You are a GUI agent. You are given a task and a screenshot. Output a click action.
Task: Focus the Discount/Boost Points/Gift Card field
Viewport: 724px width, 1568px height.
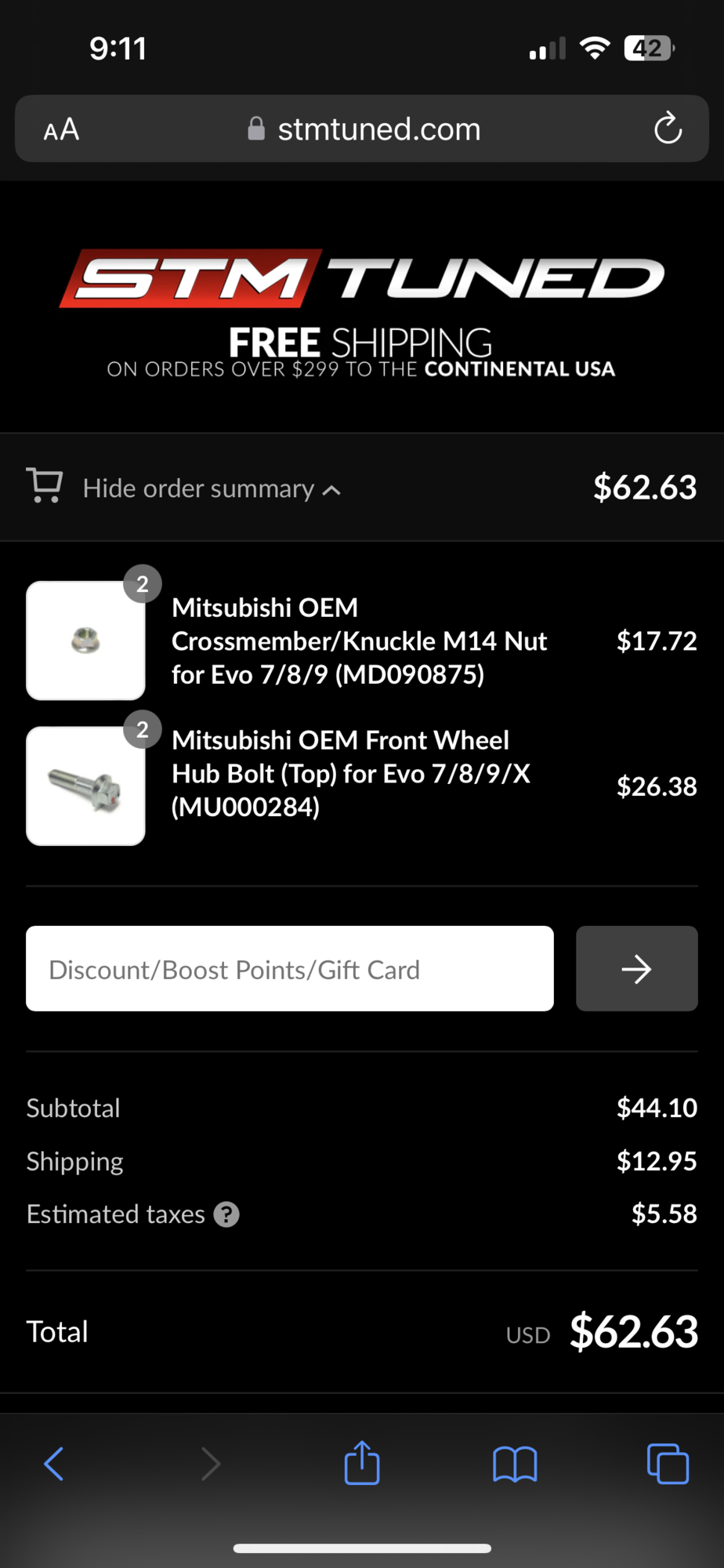[290, 969]
